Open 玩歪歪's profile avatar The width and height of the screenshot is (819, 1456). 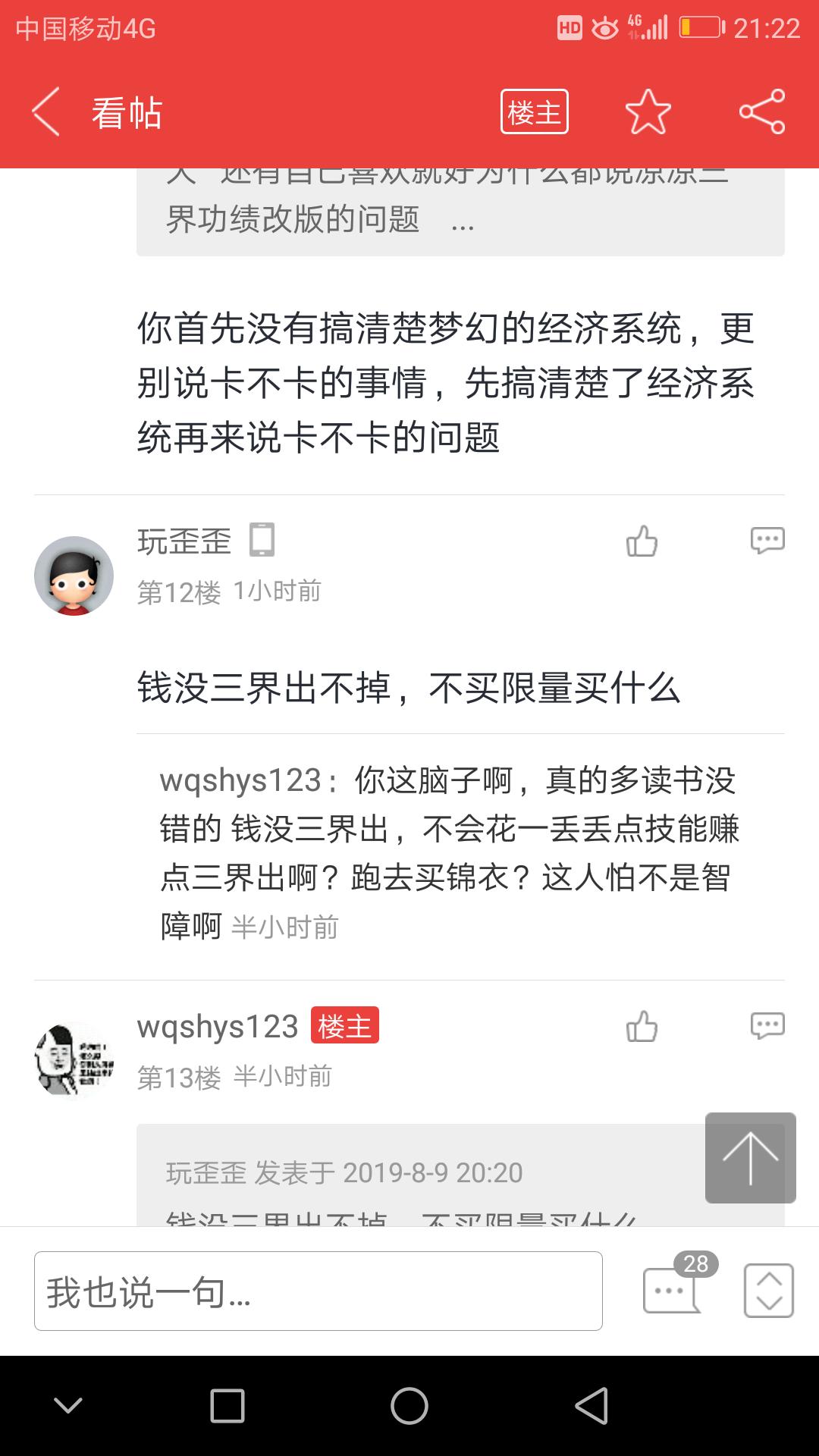74,576
